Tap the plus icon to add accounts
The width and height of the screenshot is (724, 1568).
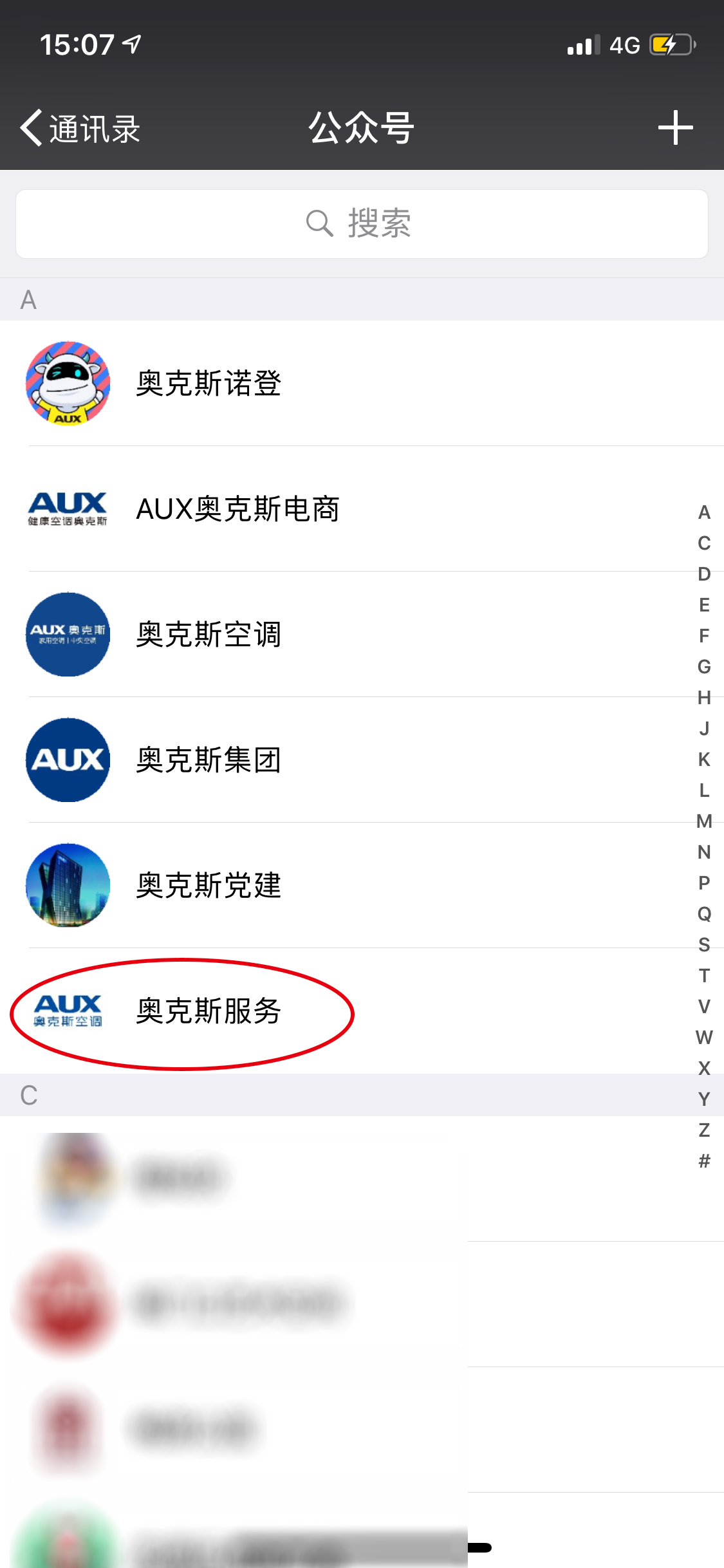(x=676, y=127)
